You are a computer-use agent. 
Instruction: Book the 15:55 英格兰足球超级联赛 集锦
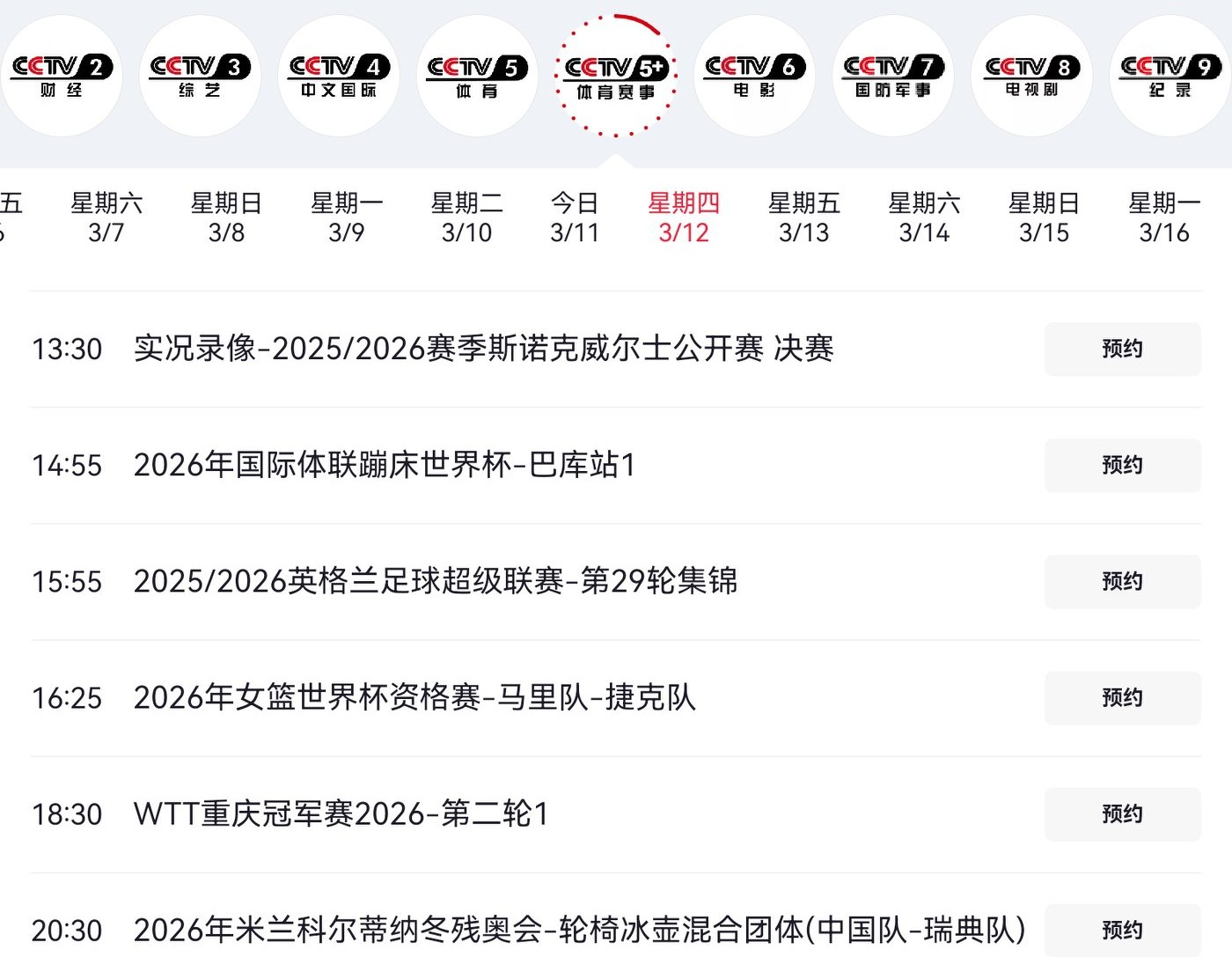pyautogui.click(x=1122, y=581)
